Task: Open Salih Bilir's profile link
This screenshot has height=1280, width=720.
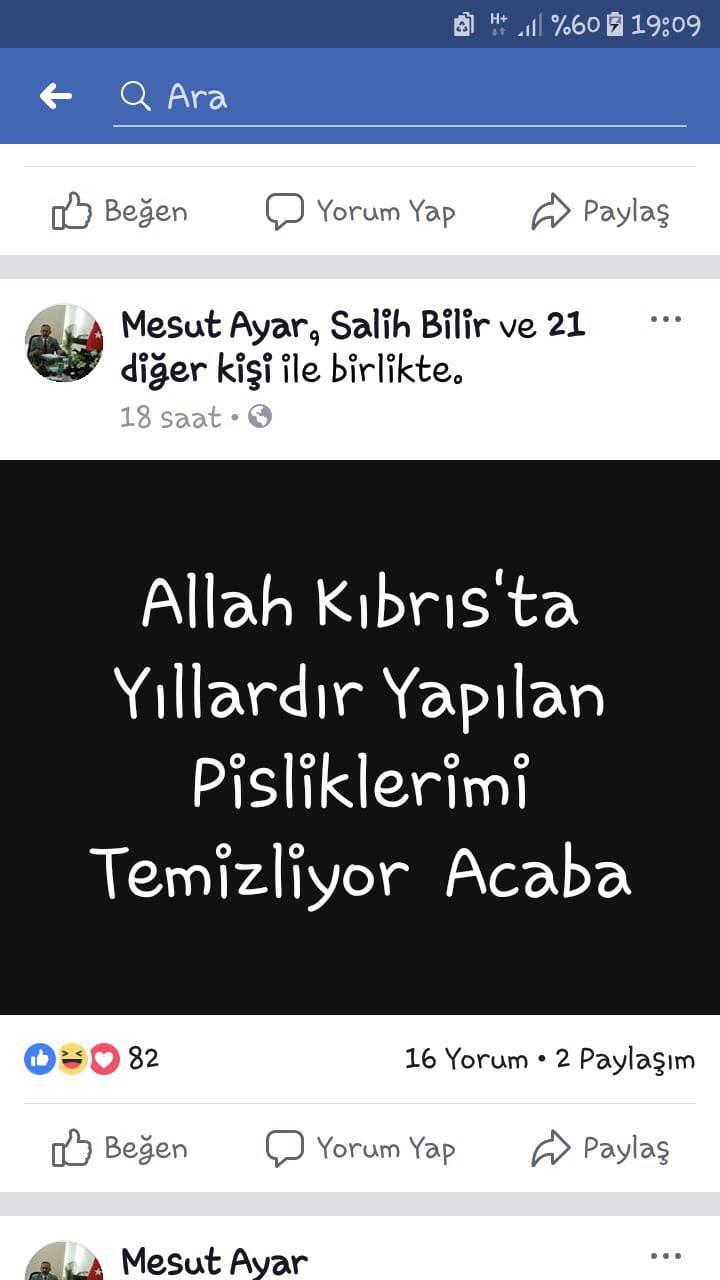Action: (408, 326)
